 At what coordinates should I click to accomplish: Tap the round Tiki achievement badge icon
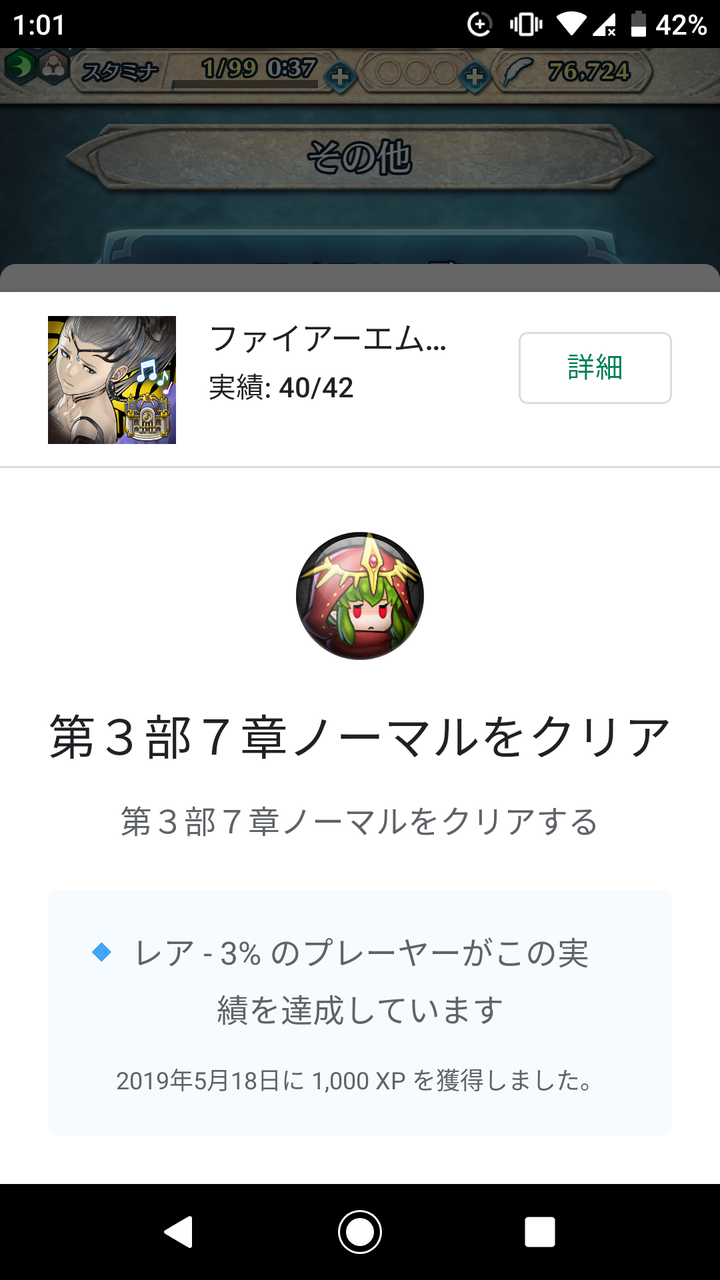click(x=360, y=595)
